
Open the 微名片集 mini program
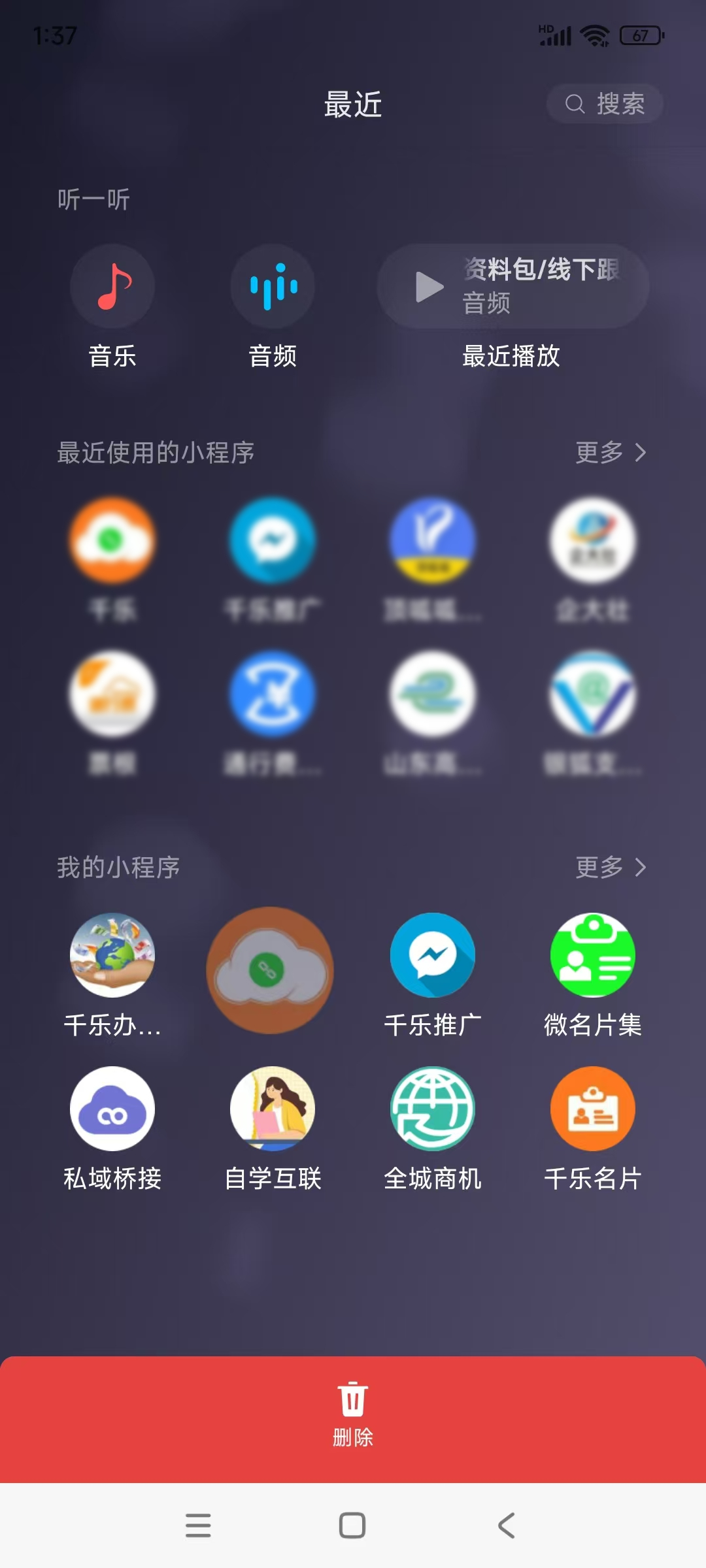pos(592,956)
